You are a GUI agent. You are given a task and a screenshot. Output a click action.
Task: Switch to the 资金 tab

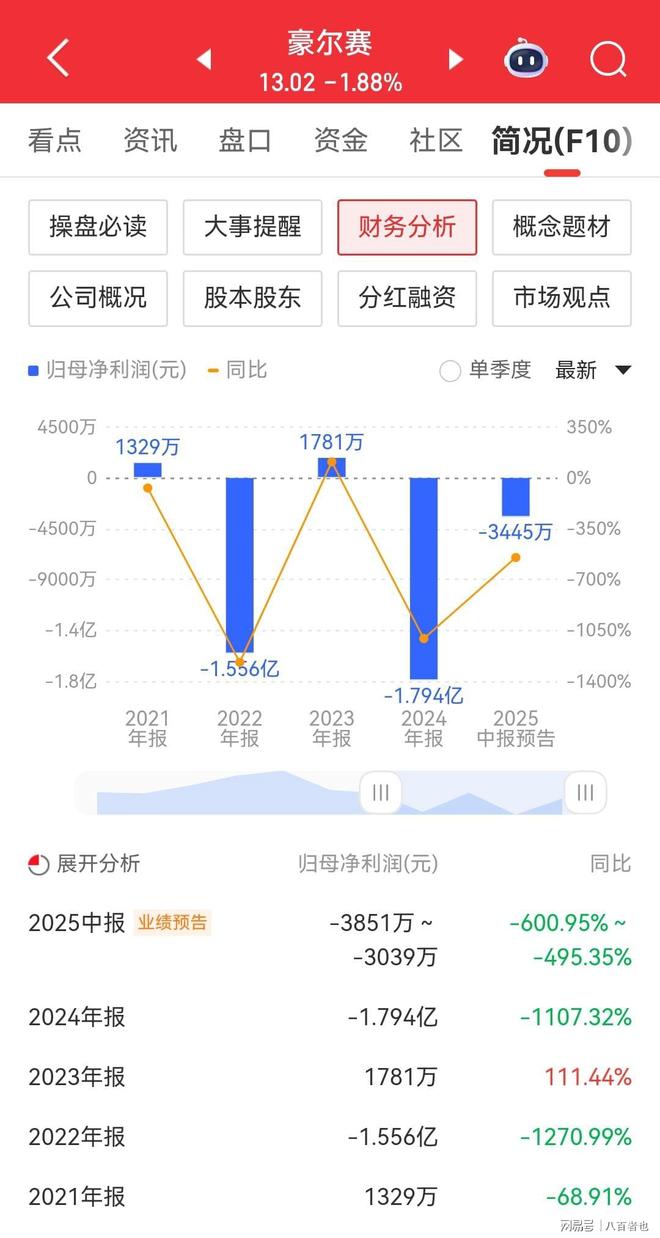(x=340, y=141)
